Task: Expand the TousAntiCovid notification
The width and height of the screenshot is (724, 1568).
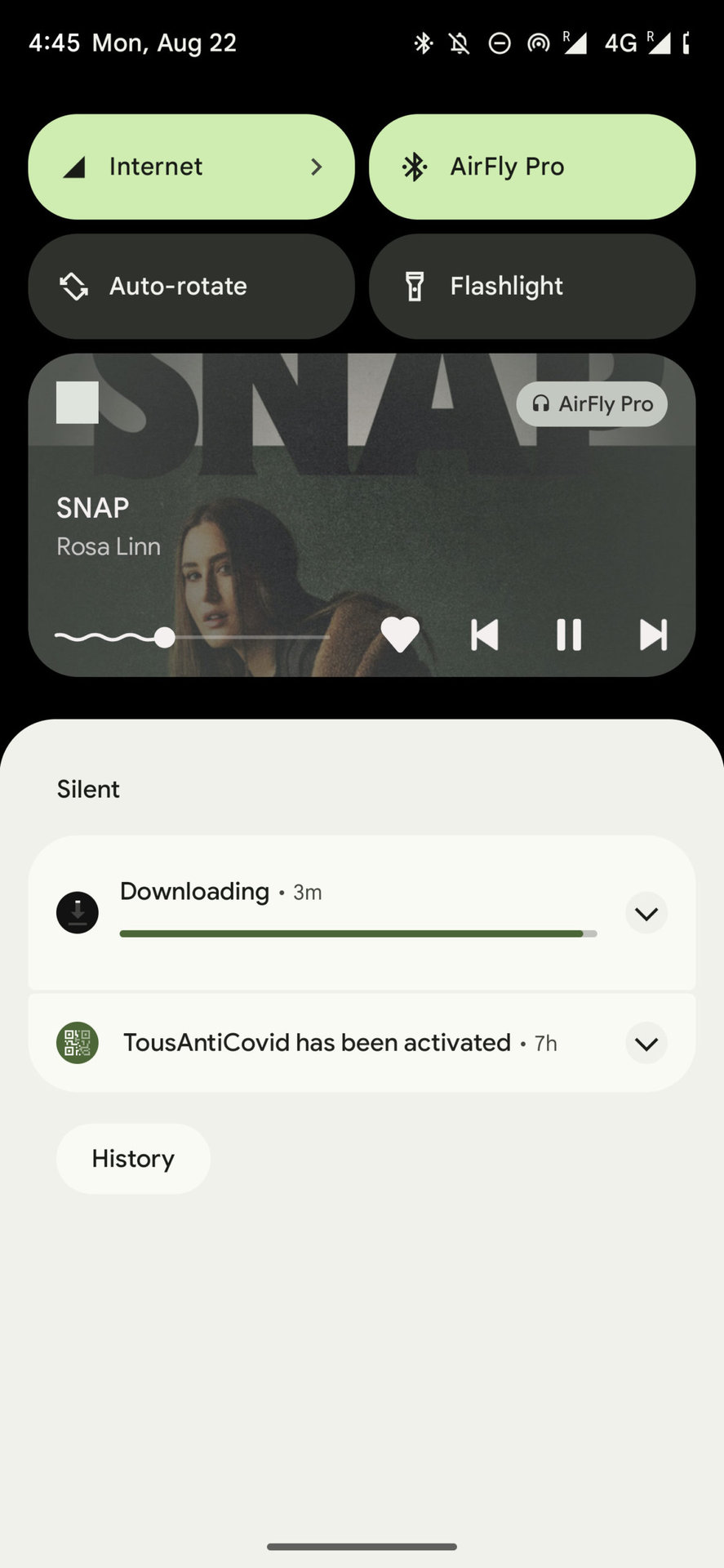Action: 646,1043
